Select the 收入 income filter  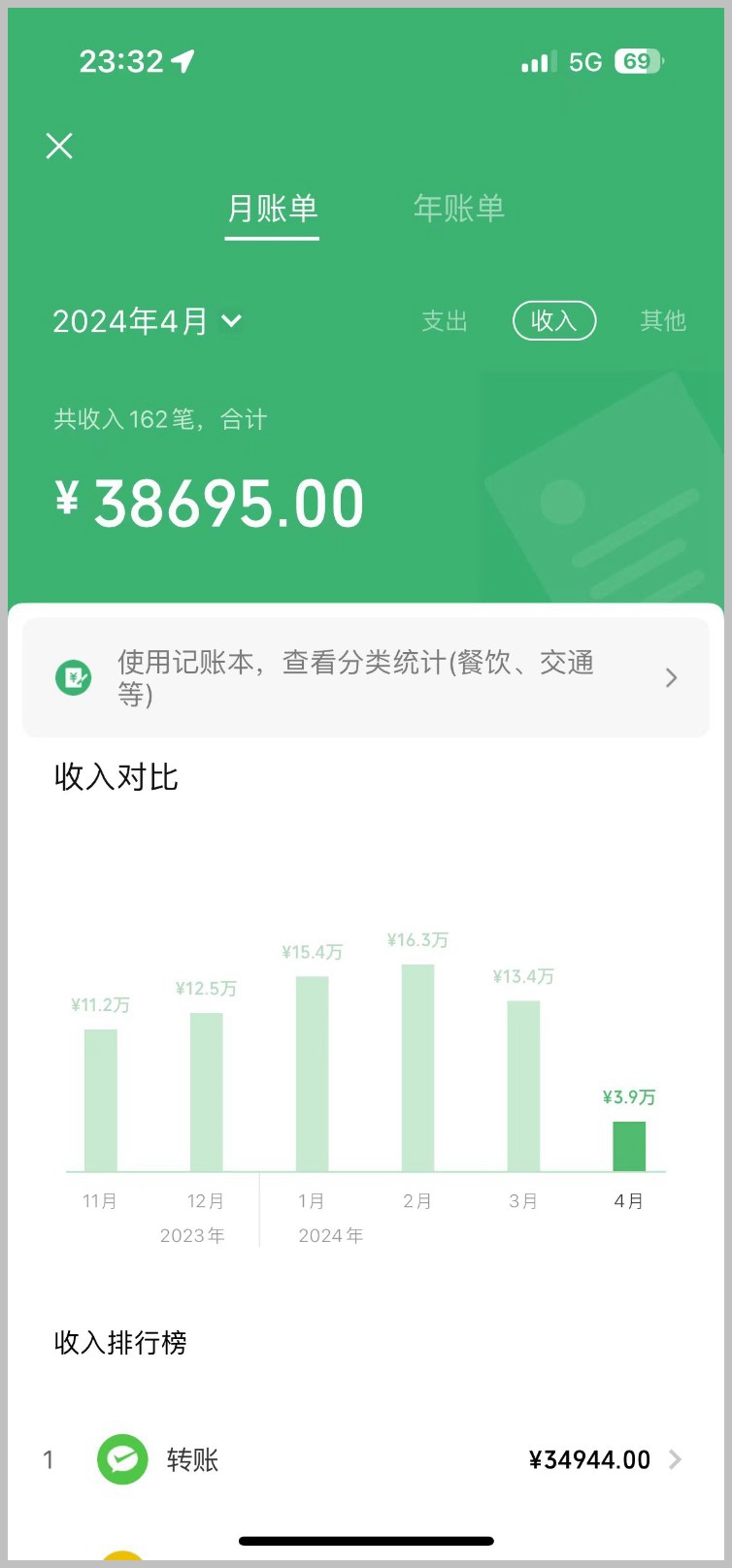point(553,320)
